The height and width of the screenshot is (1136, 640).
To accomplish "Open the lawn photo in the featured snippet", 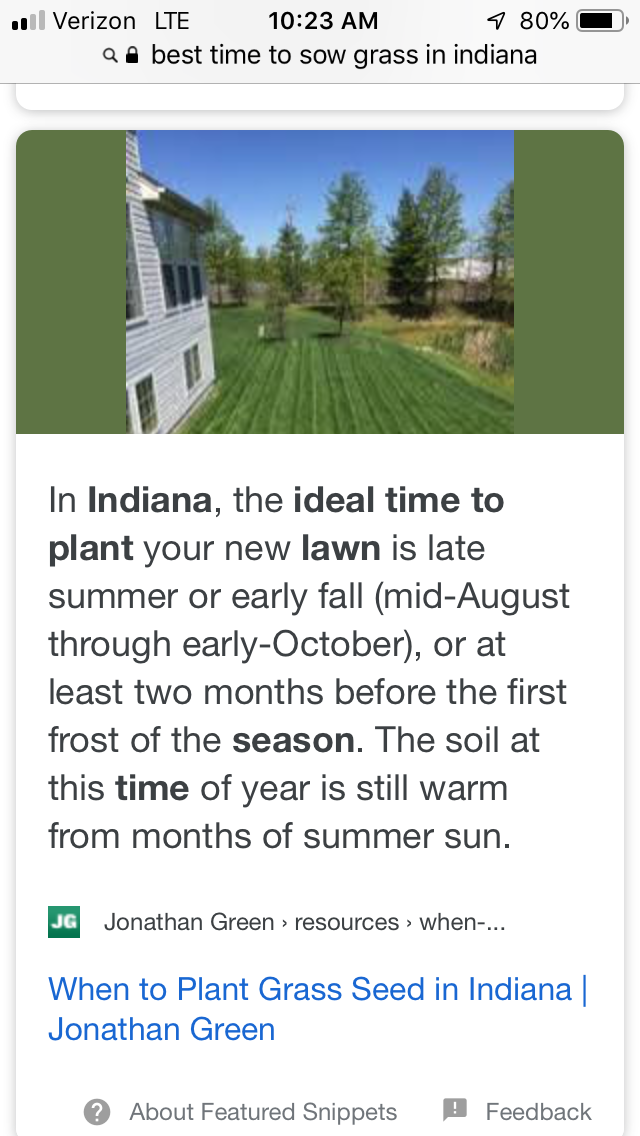I will point(320,282).
